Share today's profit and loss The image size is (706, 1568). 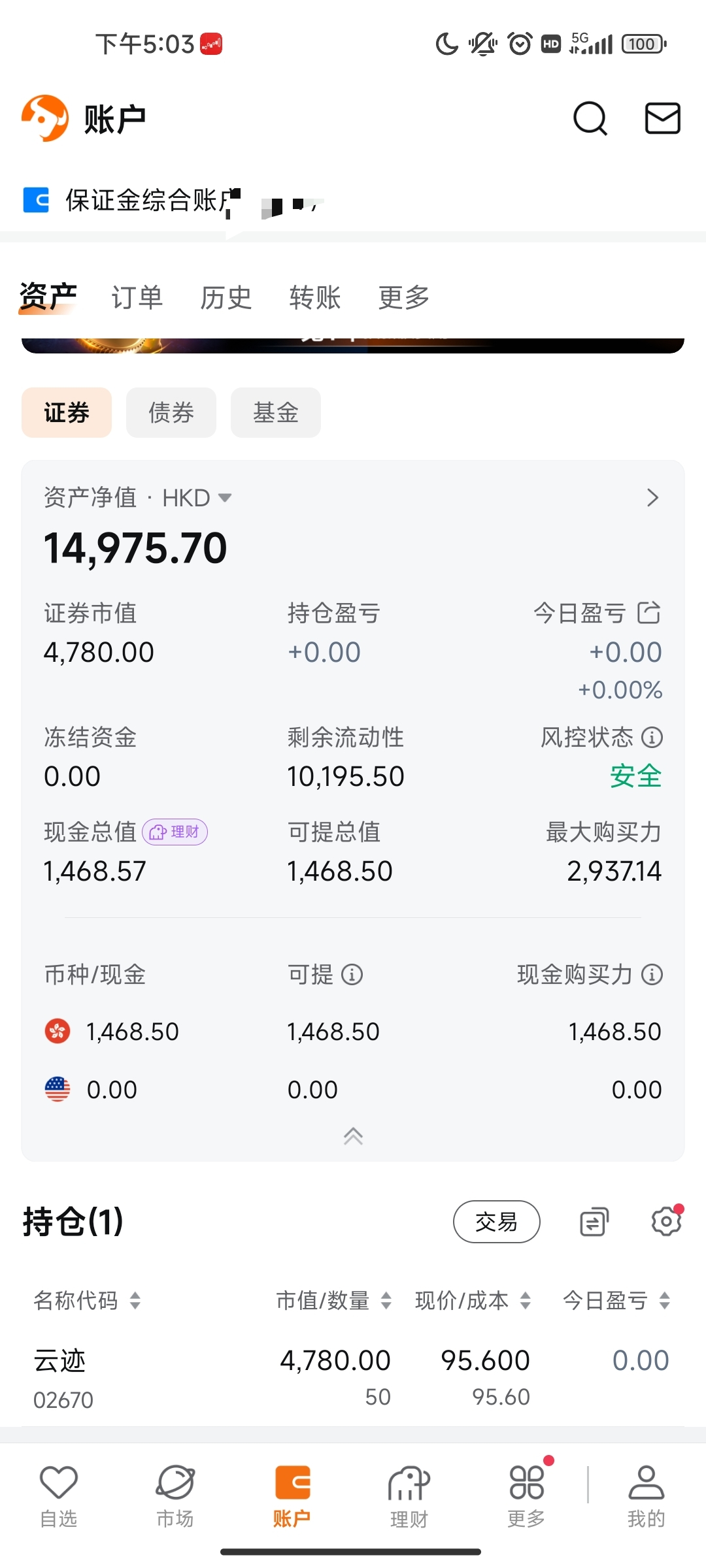[649, 613]
